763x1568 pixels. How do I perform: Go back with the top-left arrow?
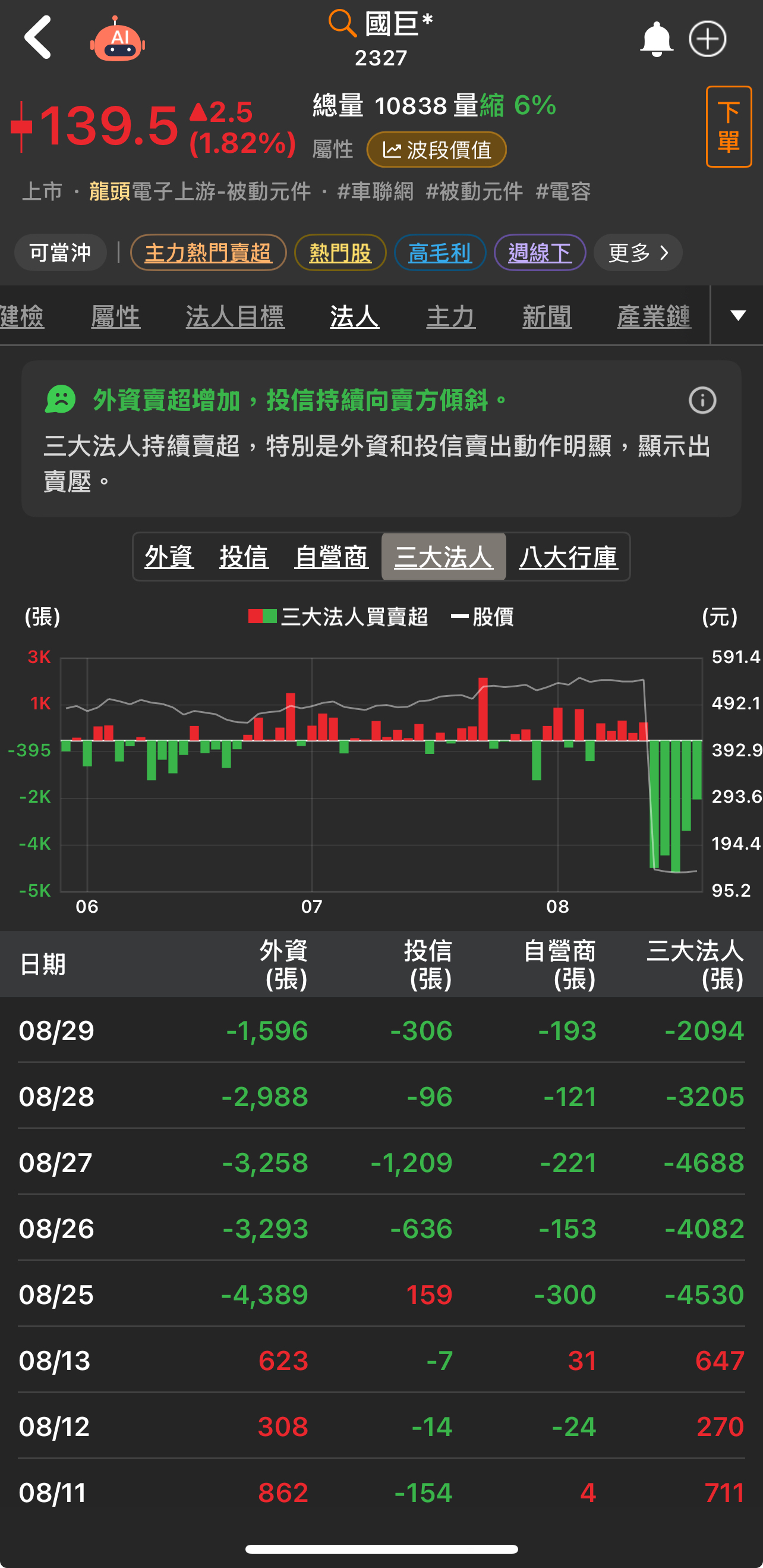(37, 37)
